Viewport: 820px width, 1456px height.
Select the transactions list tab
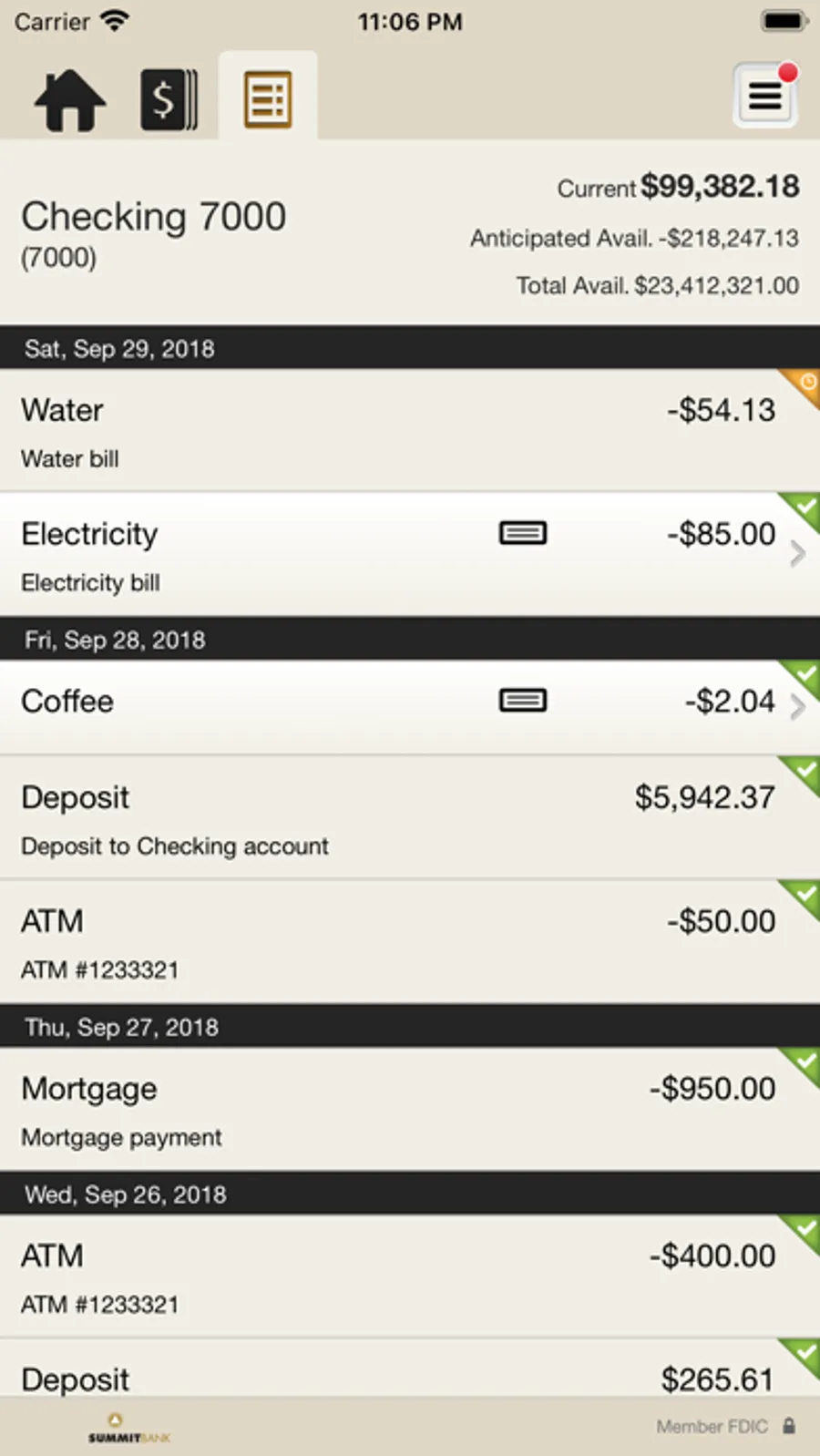click(x=268, y=99)
